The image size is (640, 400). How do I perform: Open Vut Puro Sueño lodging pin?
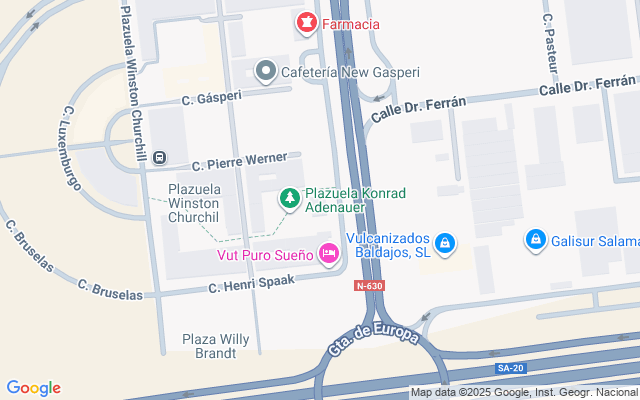(327, 254)
